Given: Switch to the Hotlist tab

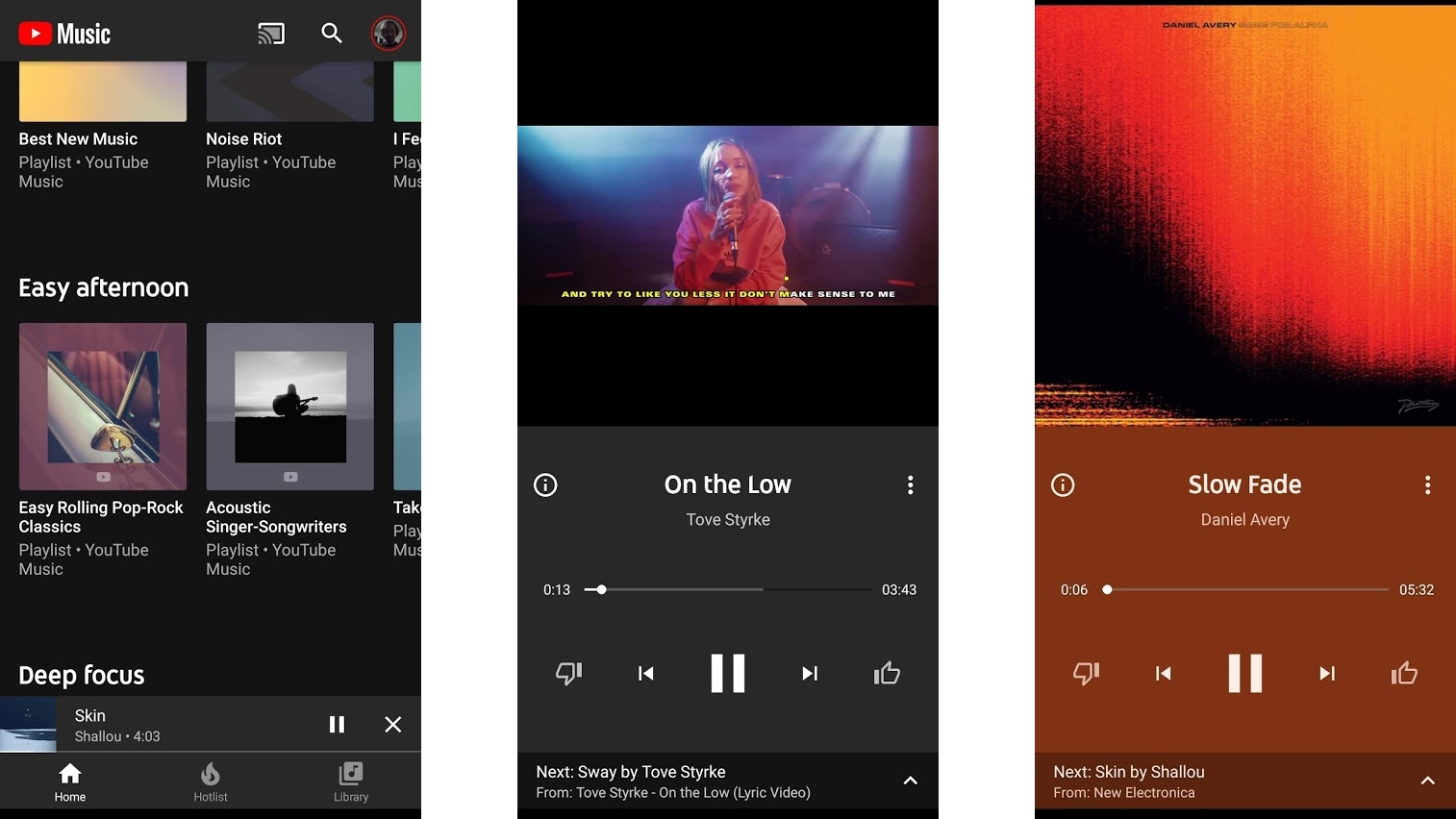Looking at the screenshot, I should (211, 782).
